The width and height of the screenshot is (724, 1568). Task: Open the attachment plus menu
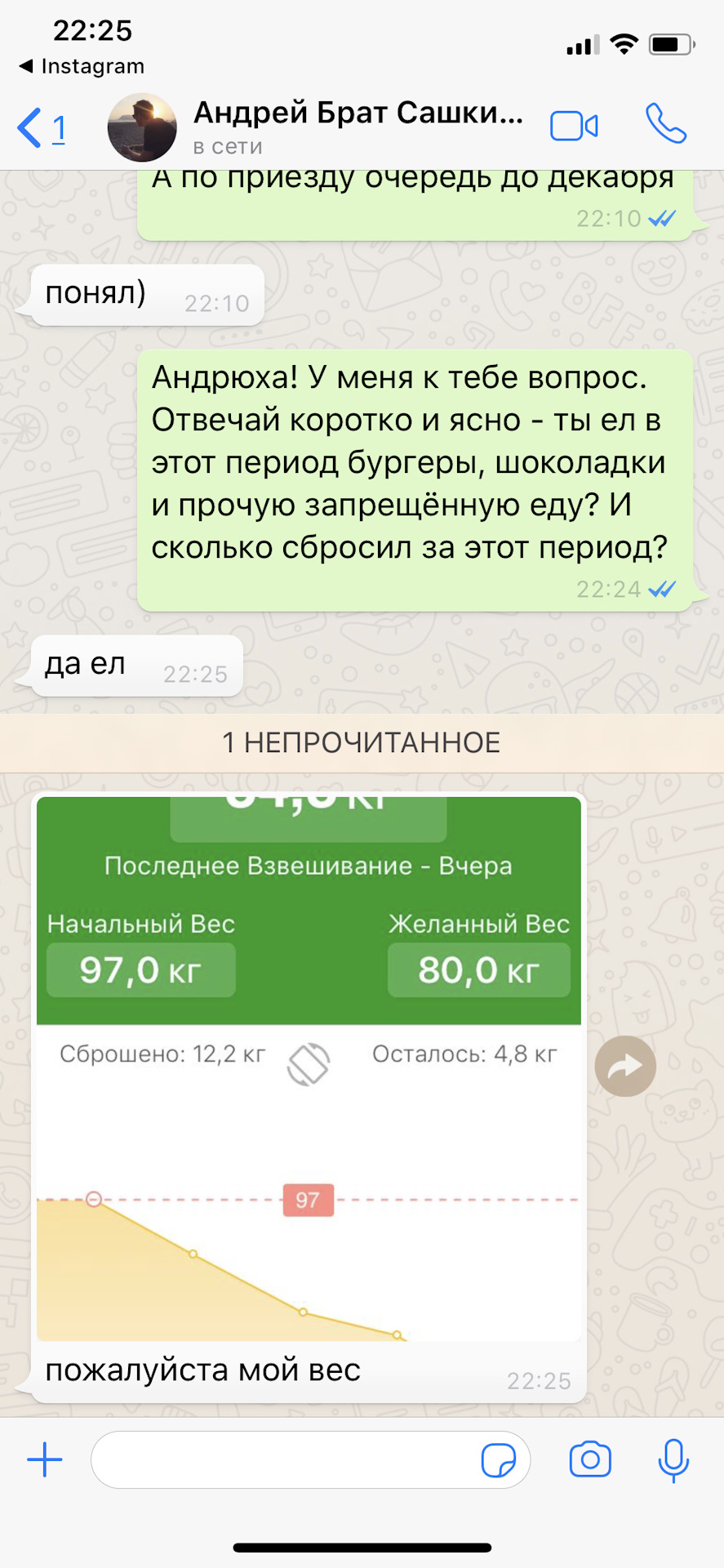45,1459
